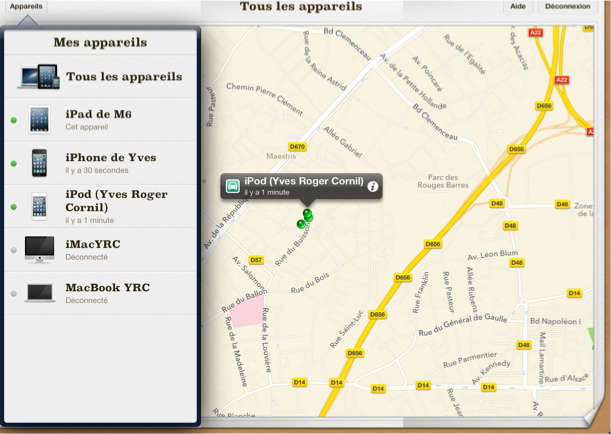Open the Aide help button
The width and height of the screenshot is (611, 434).
[x=518, y=6]
